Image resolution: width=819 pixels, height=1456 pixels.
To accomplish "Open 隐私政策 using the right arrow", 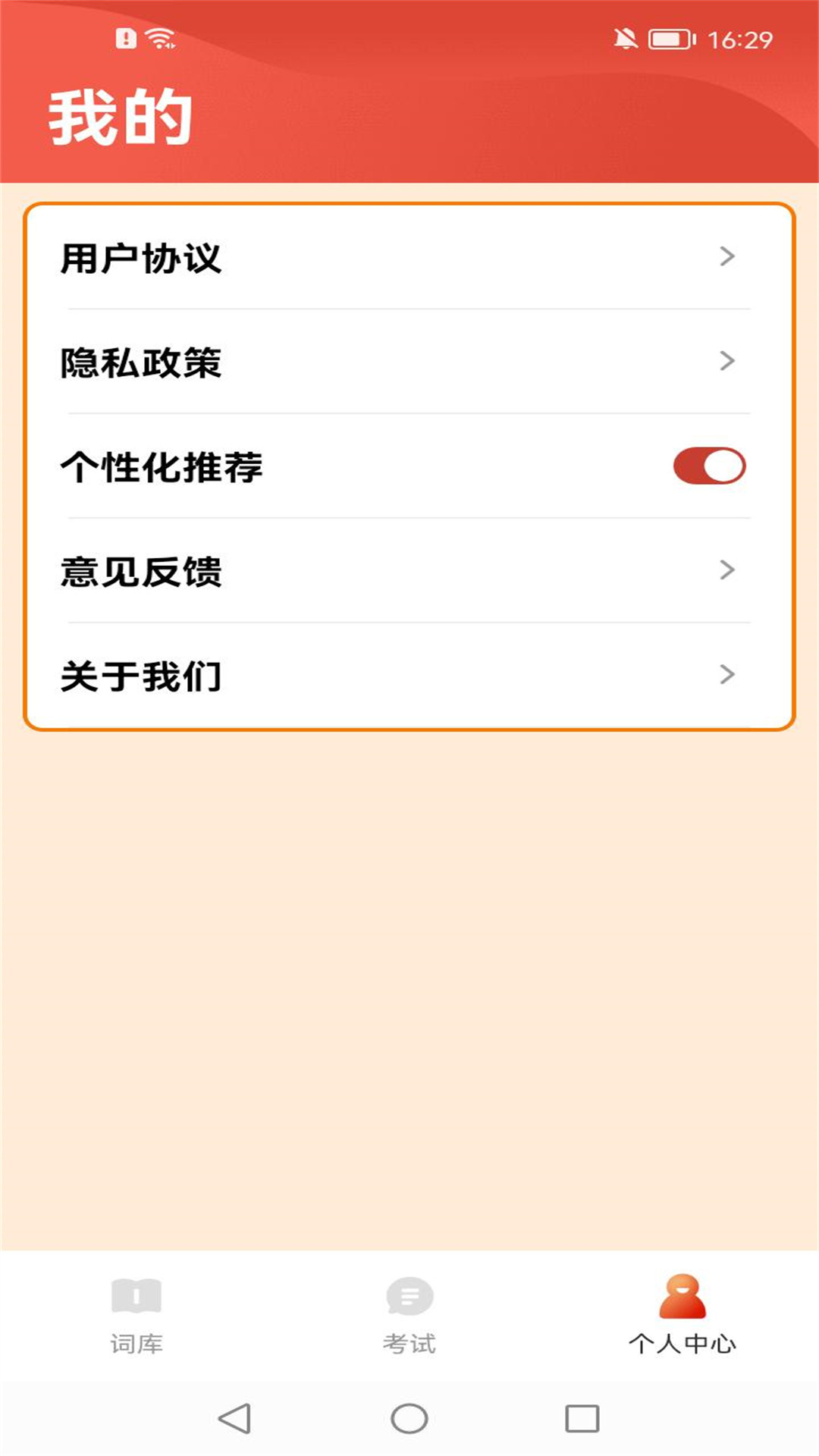I will [729, 362].
